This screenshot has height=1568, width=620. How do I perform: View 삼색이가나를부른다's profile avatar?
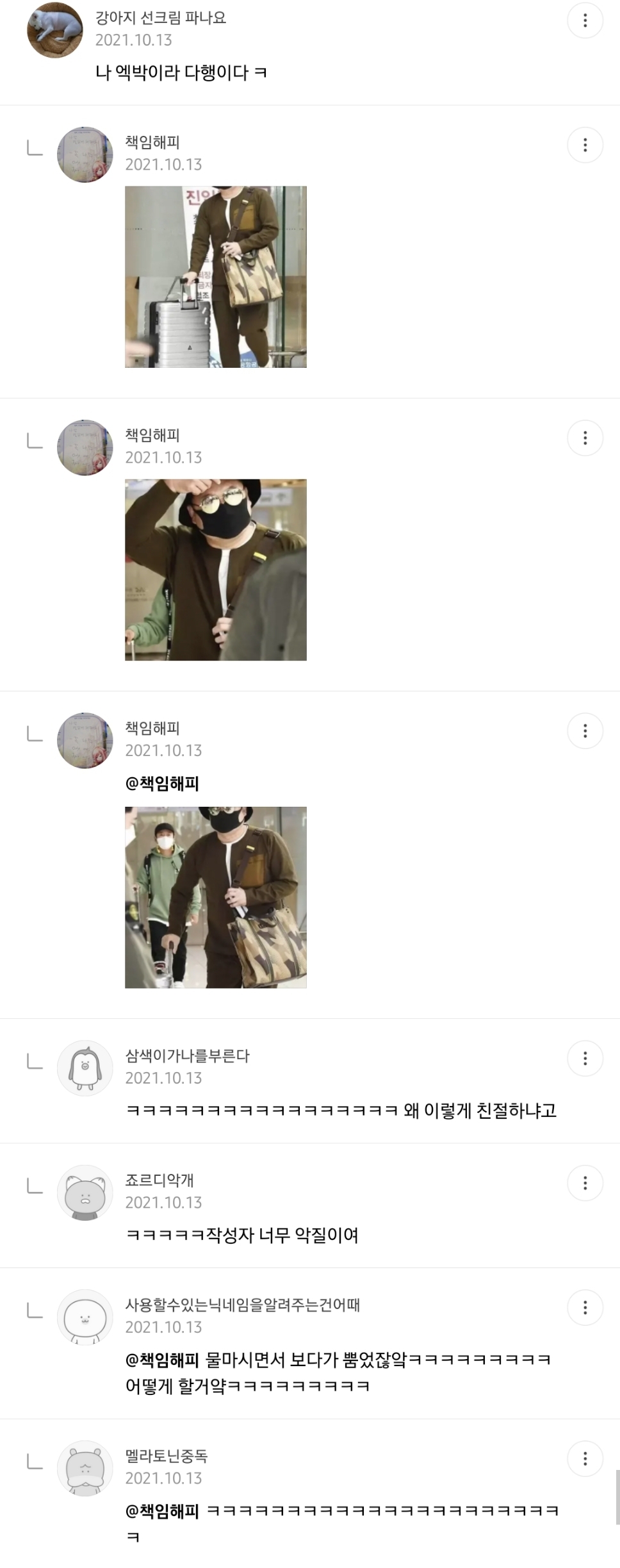[85, 1068]
